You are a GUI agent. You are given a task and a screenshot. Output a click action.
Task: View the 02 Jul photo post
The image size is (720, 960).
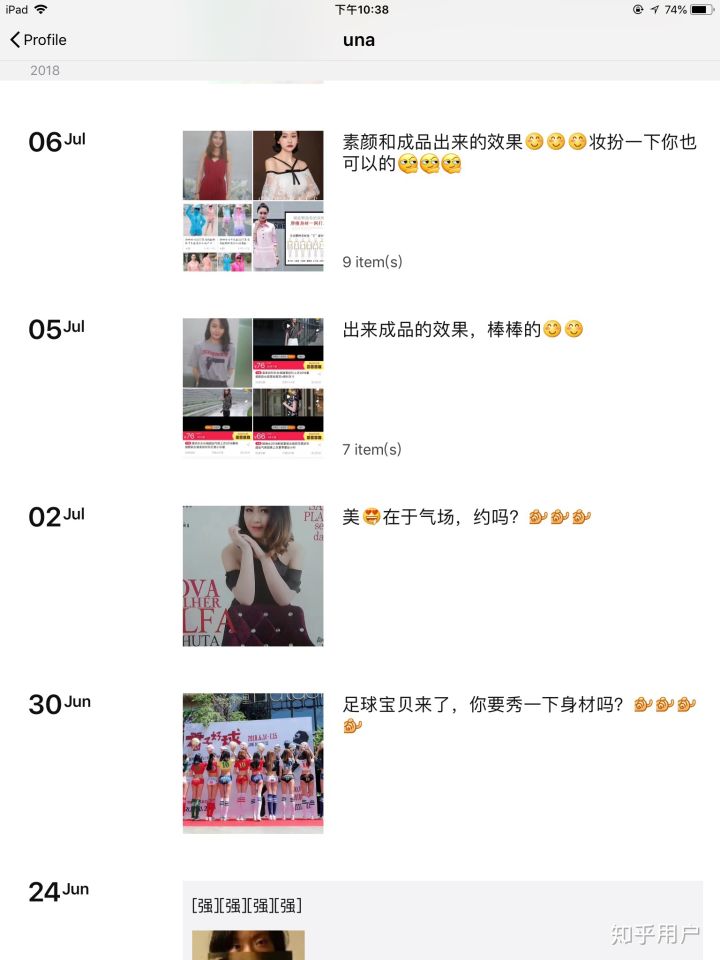tap(253, 576)
